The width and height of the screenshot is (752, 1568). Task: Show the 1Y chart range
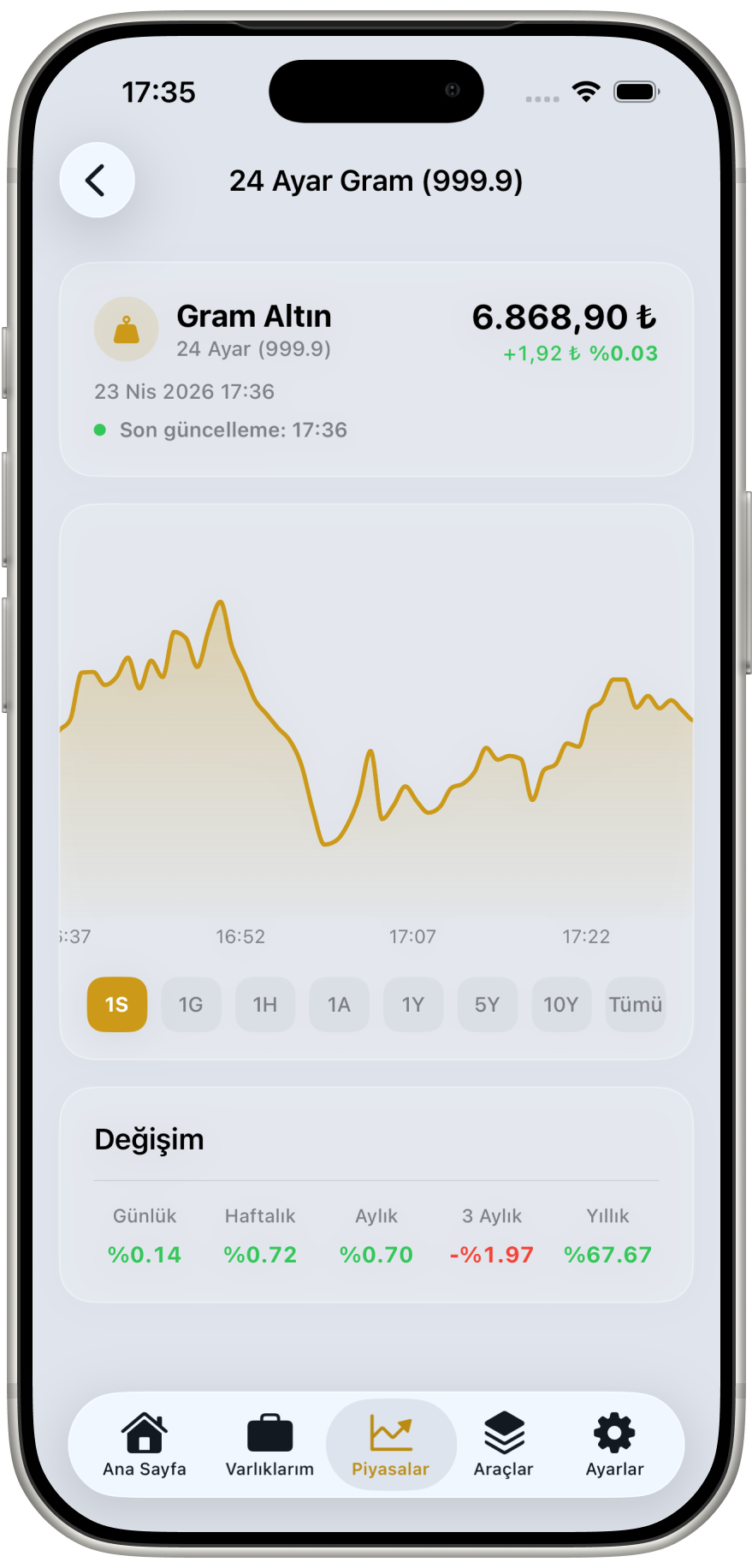coord(413,1004)
